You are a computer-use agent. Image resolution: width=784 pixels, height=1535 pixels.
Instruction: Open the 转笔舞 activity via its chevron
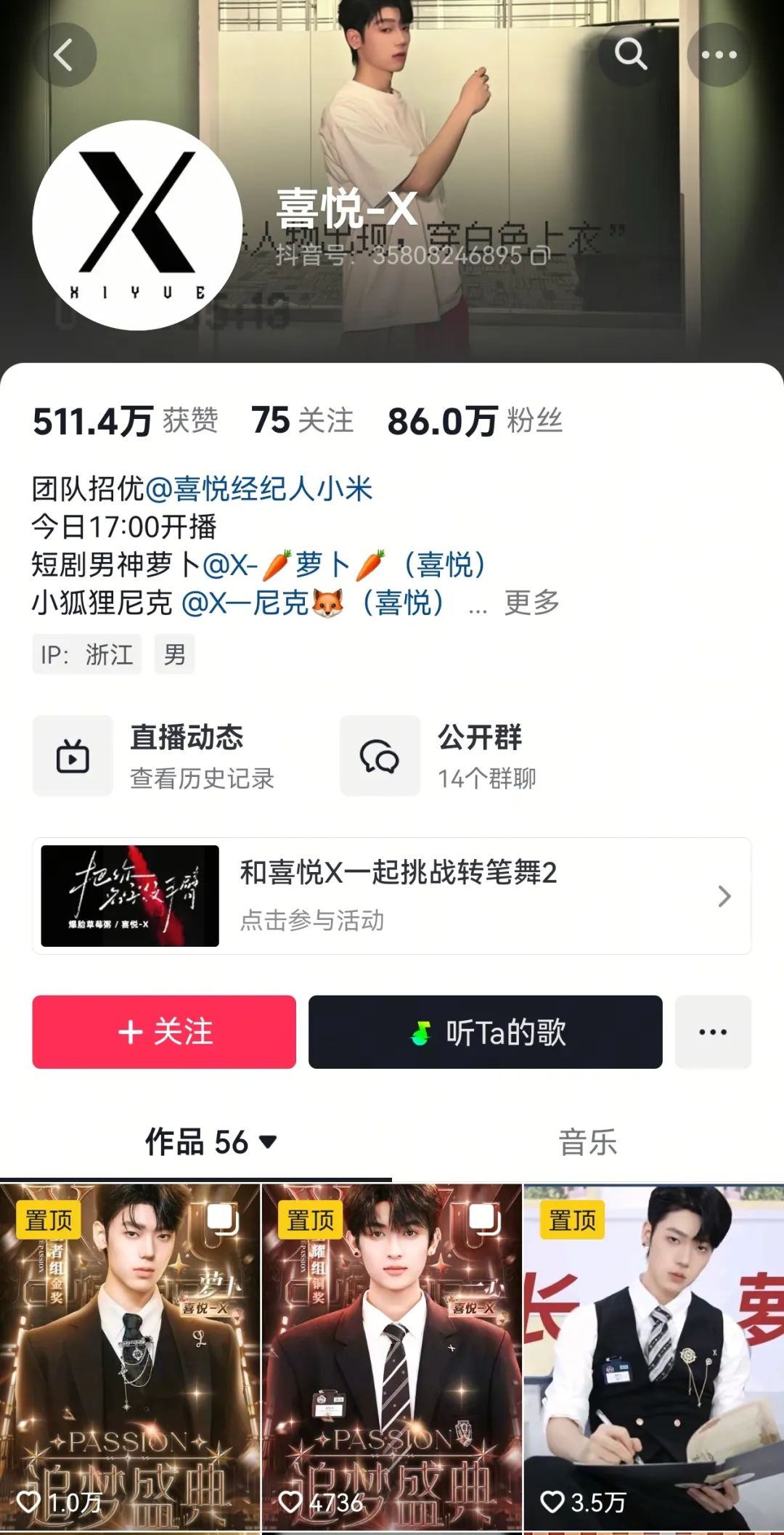[723, 897]
